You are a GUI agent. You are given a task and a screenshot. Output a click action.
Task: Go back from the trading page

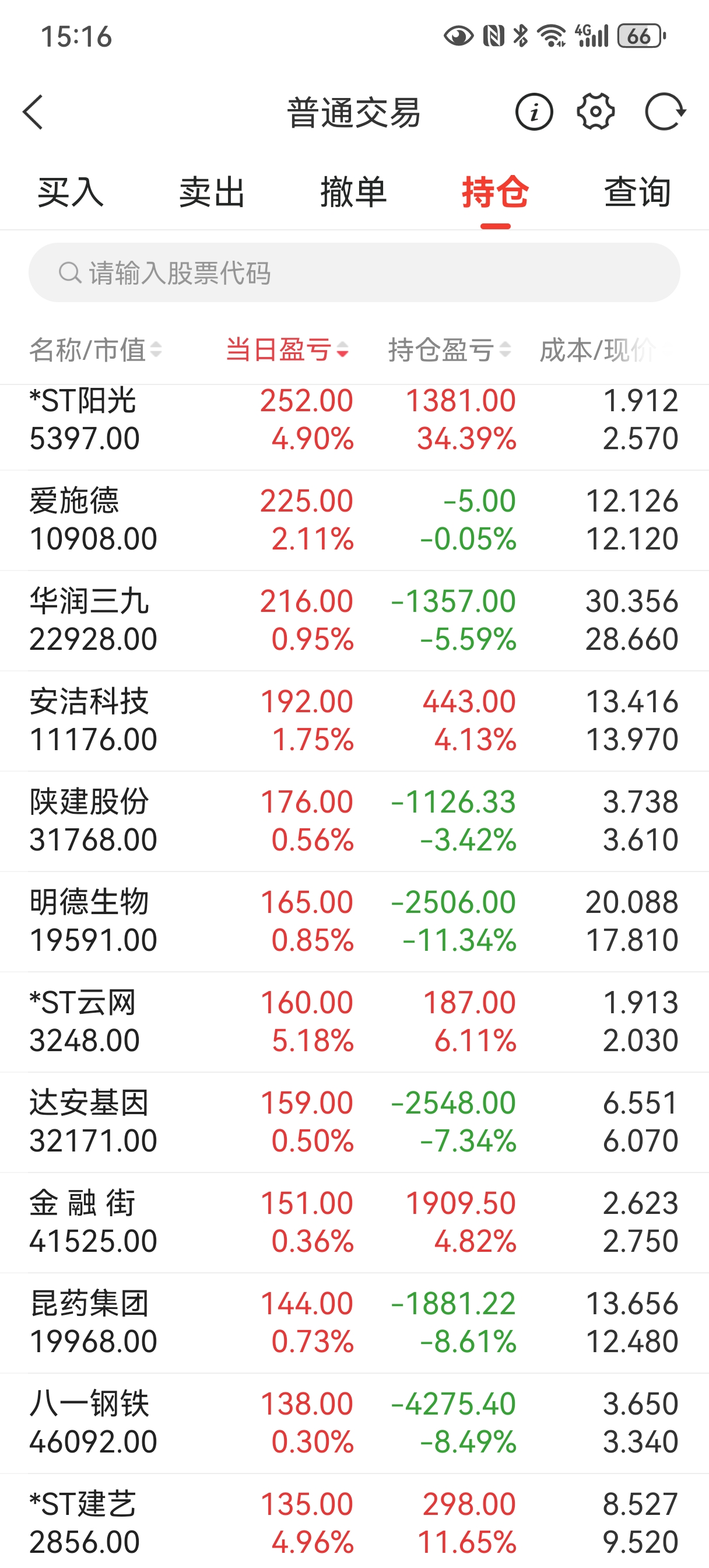33,112
